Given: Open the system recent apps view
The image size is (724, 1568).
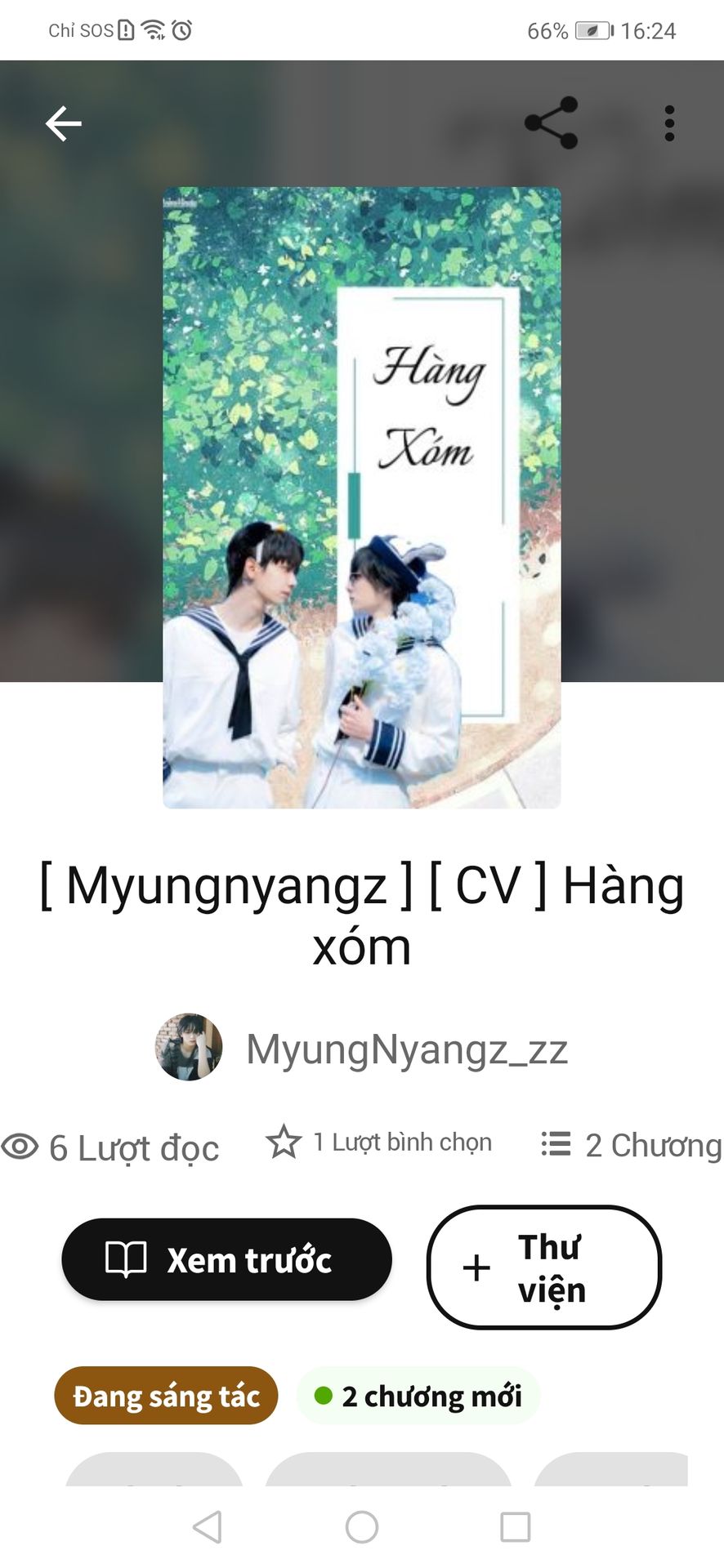Looking at the screenshot, I should tap(516, 1526).
